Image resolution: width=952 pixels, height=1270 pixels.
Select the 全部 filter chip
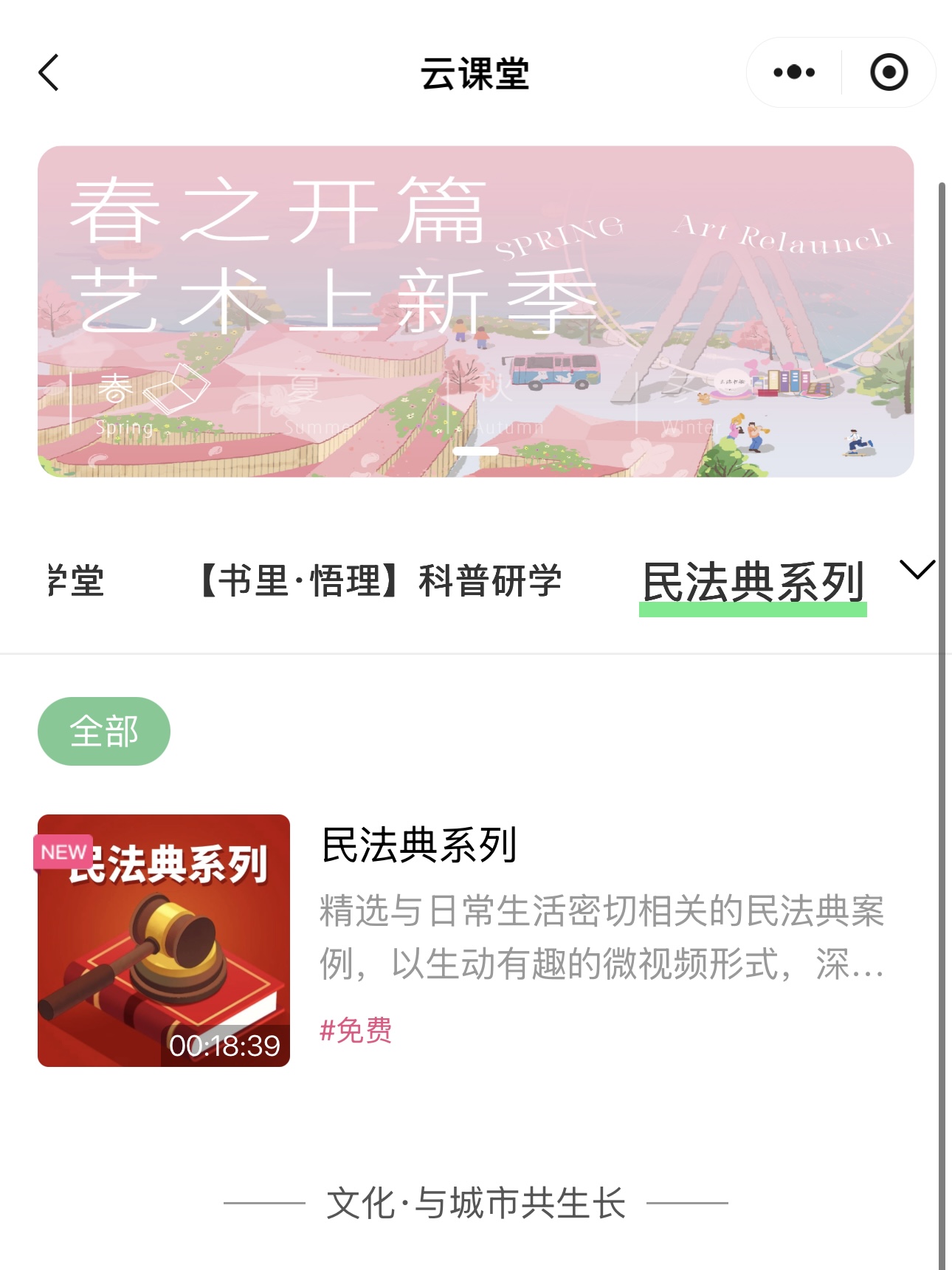point(104,731)
